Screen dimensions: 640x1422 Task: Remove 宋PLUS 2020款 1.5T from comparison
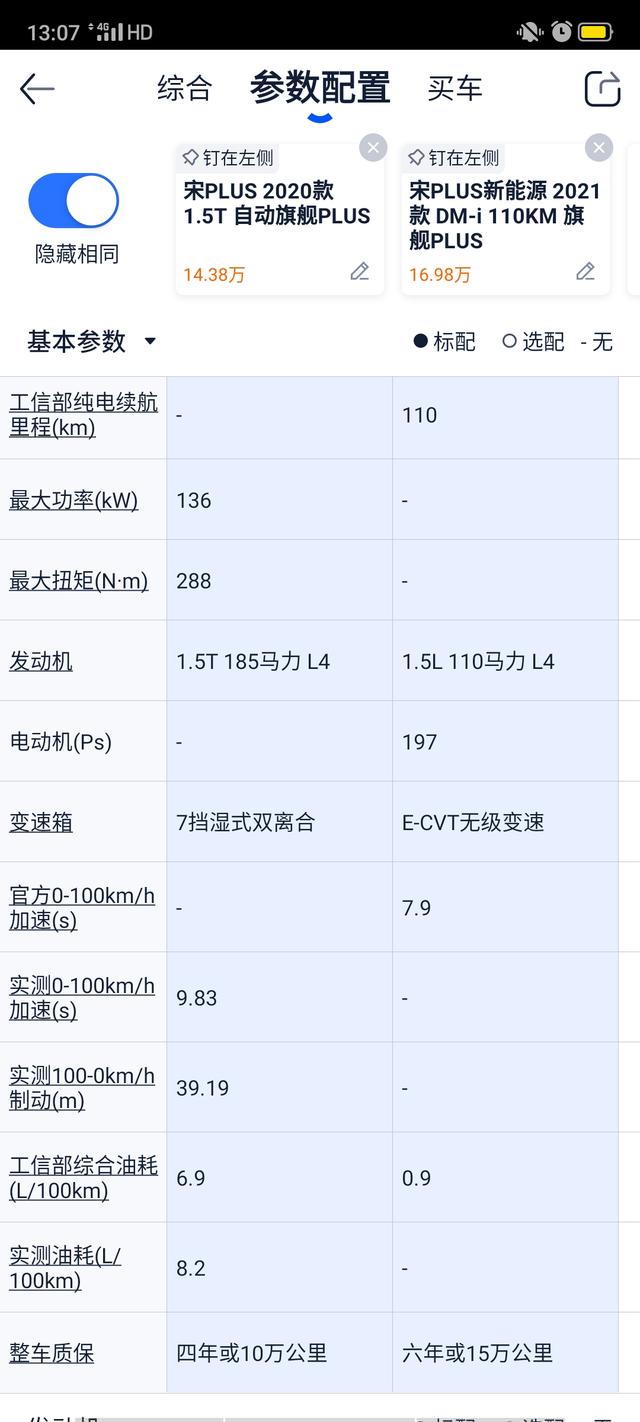[x=372, y=148]
